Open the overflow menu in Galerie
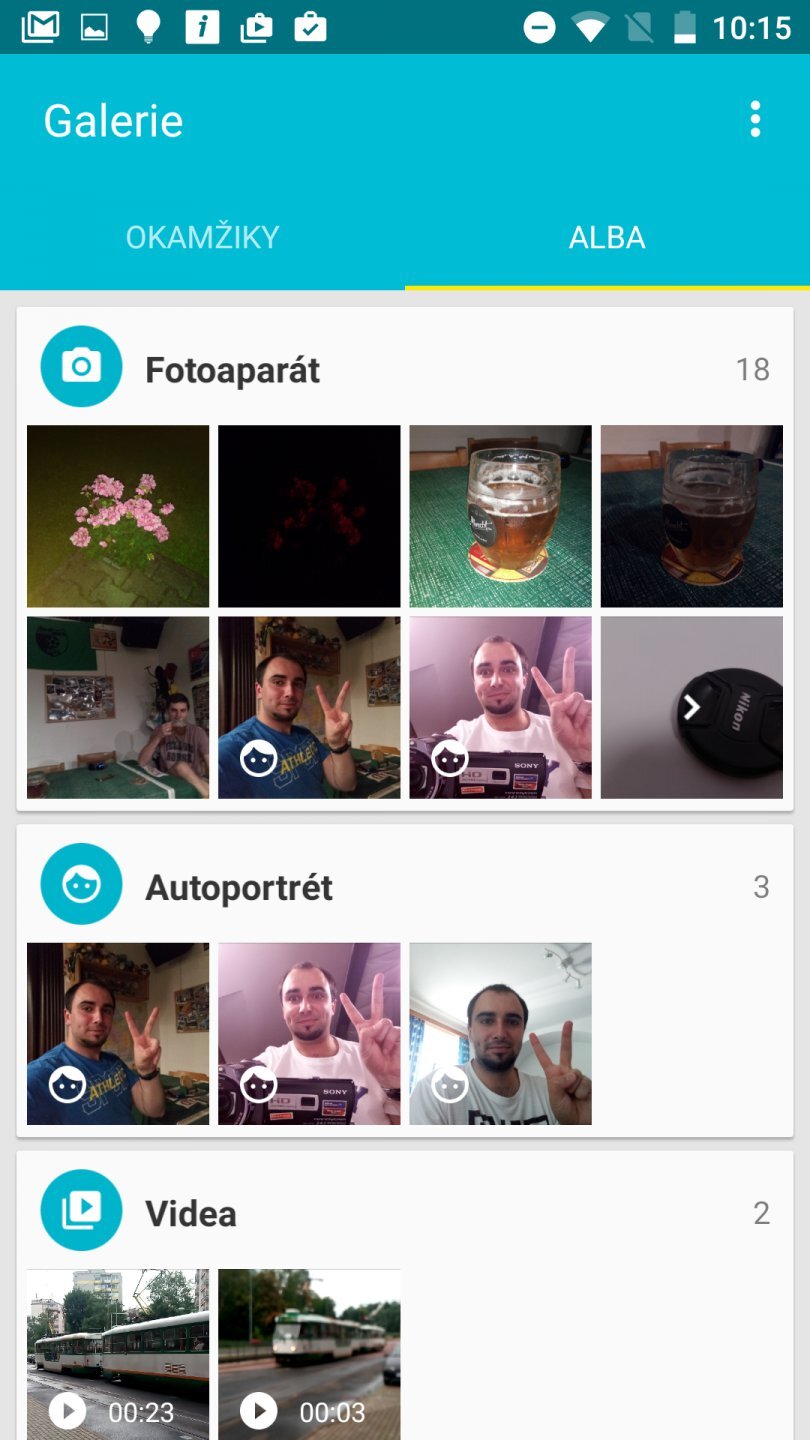 point(755,120)
